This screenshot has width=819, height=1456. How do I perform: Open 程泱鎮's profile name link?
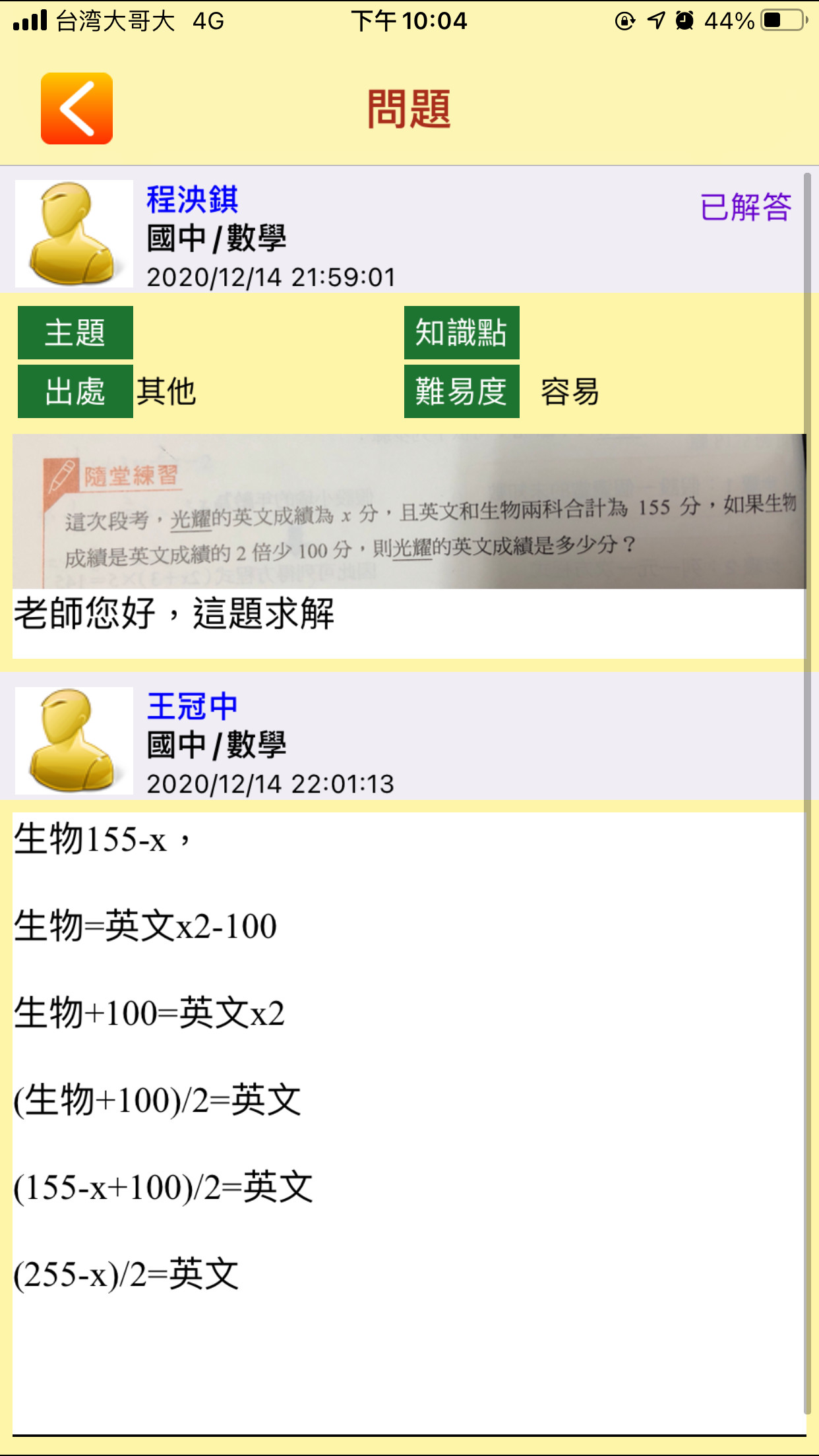coord(192,200)
